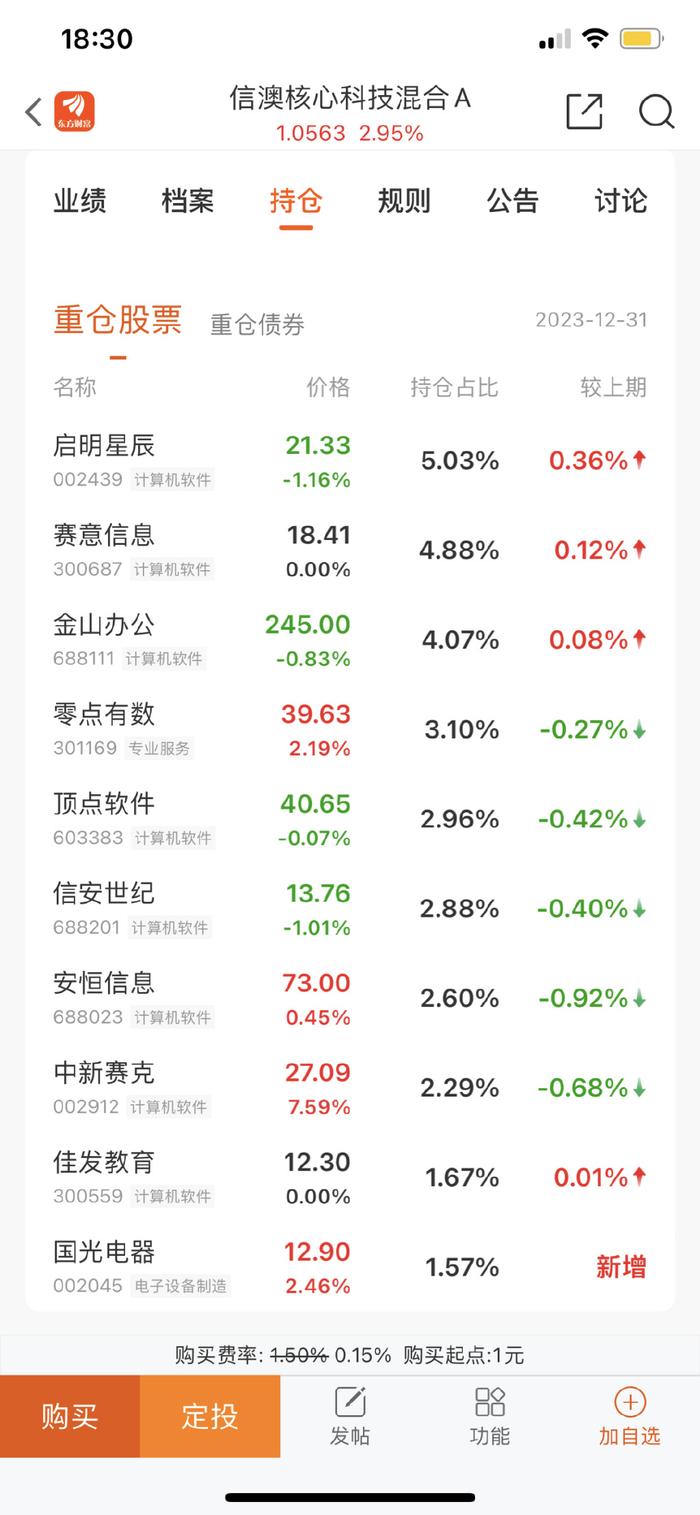View 零点有数 stock details
Image resolution: width=700 pixels, height=1515 pixels.
pos(350,730)
